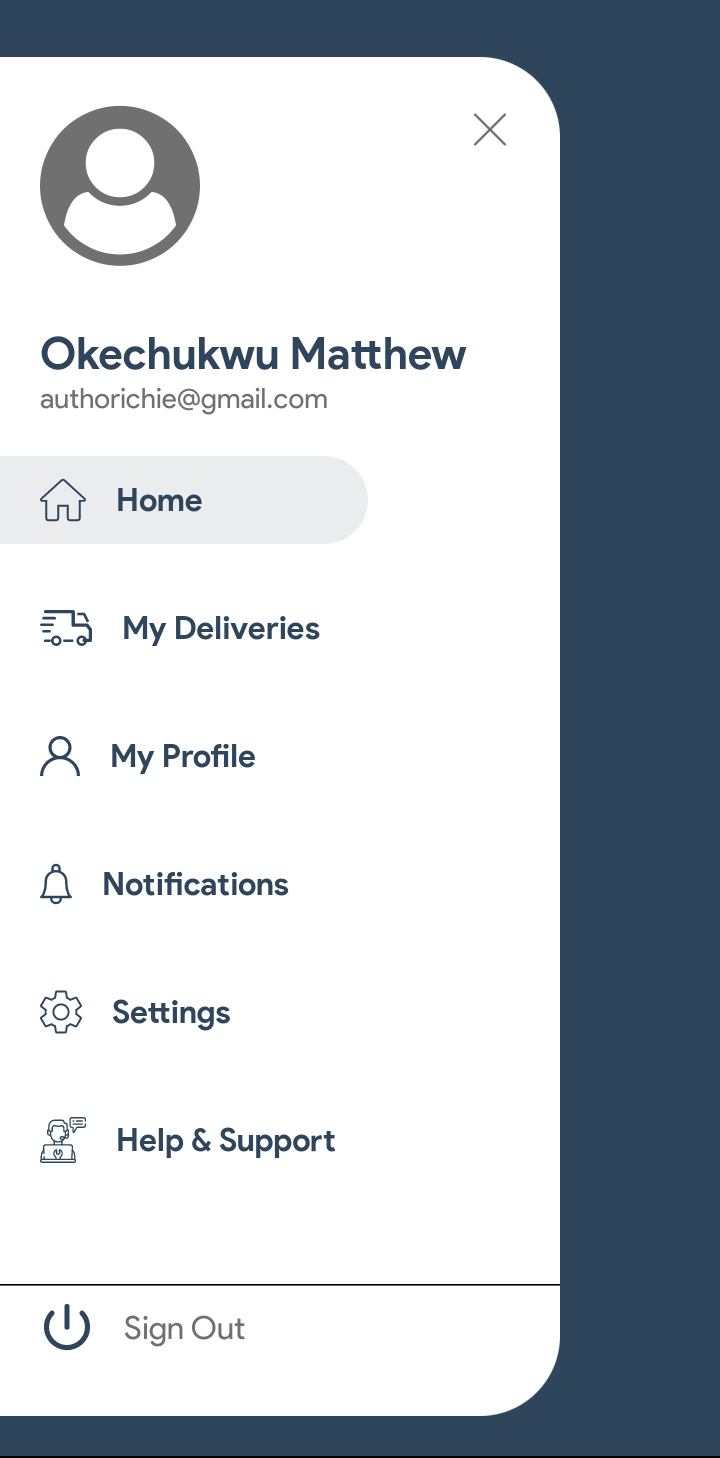View Notifications
Viewport: 720px width, 1458px height.
(195, 884)
